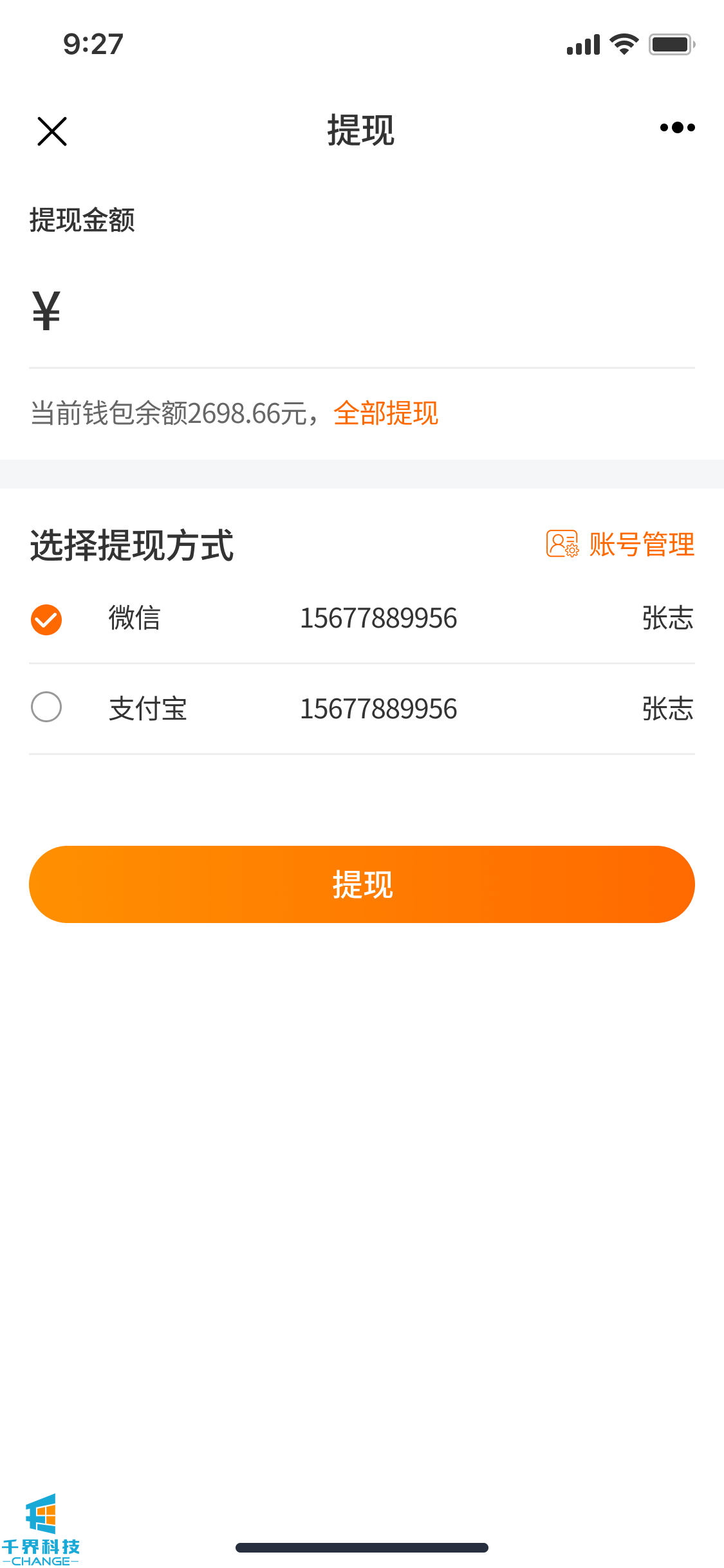Confirm with the orange 提现 button

[x=362, y=884]
